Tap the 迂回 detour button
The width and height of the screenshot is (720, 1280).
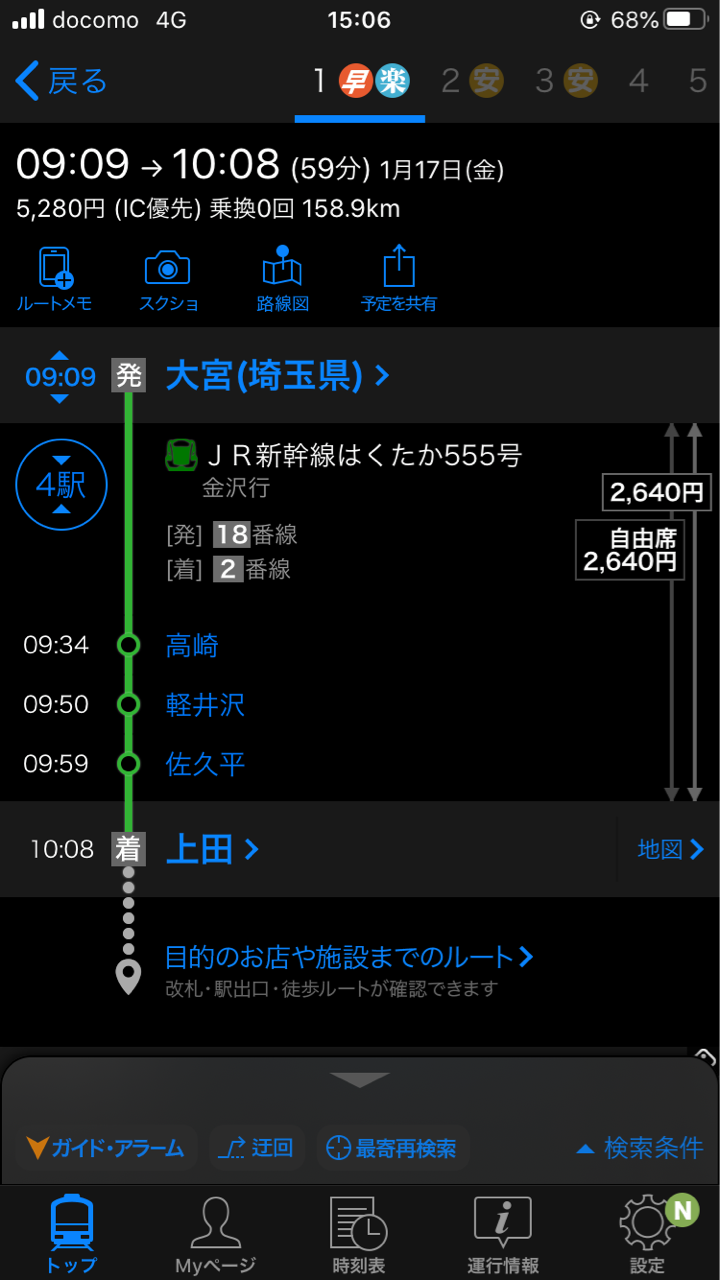pyautogui.click(x=256, y=1148)
